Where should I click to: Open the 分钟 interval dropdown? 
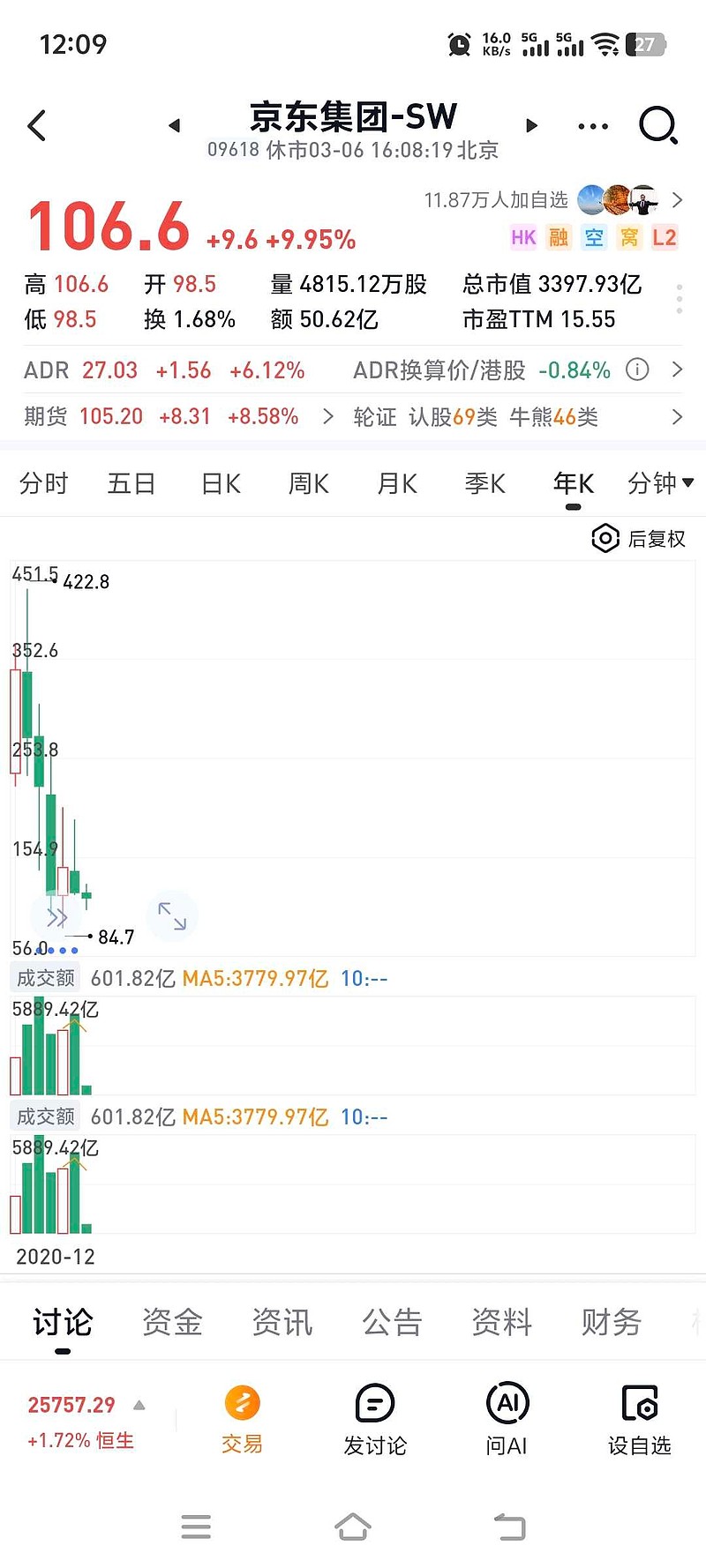tap(660, 483)
